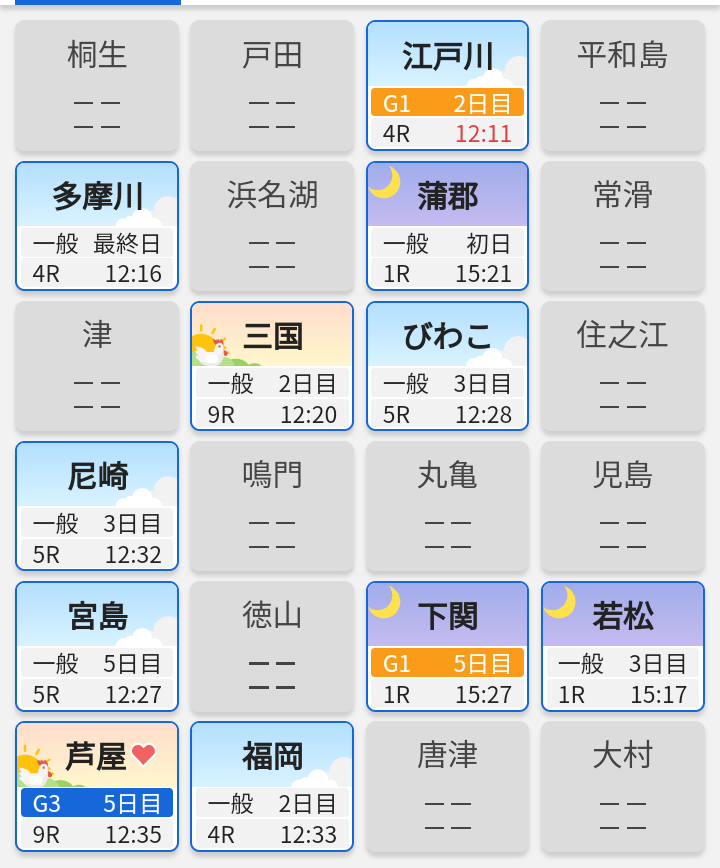Select the 尼崎 venue card
This screenshot has width=720, height=868.
coord(97,506)
